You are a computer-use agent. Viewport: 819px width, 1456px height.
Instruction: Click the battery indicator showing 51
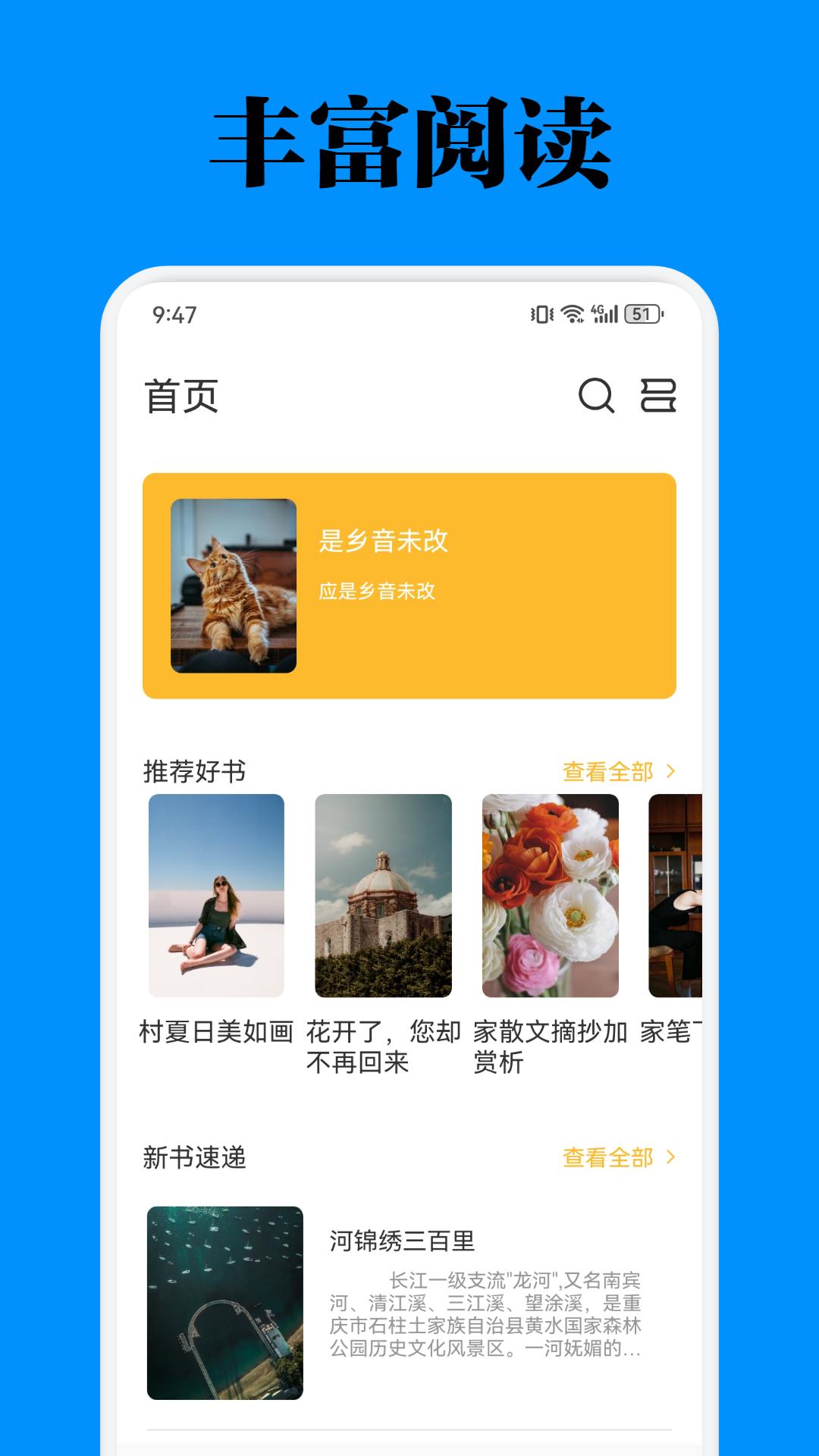point(641,314)
